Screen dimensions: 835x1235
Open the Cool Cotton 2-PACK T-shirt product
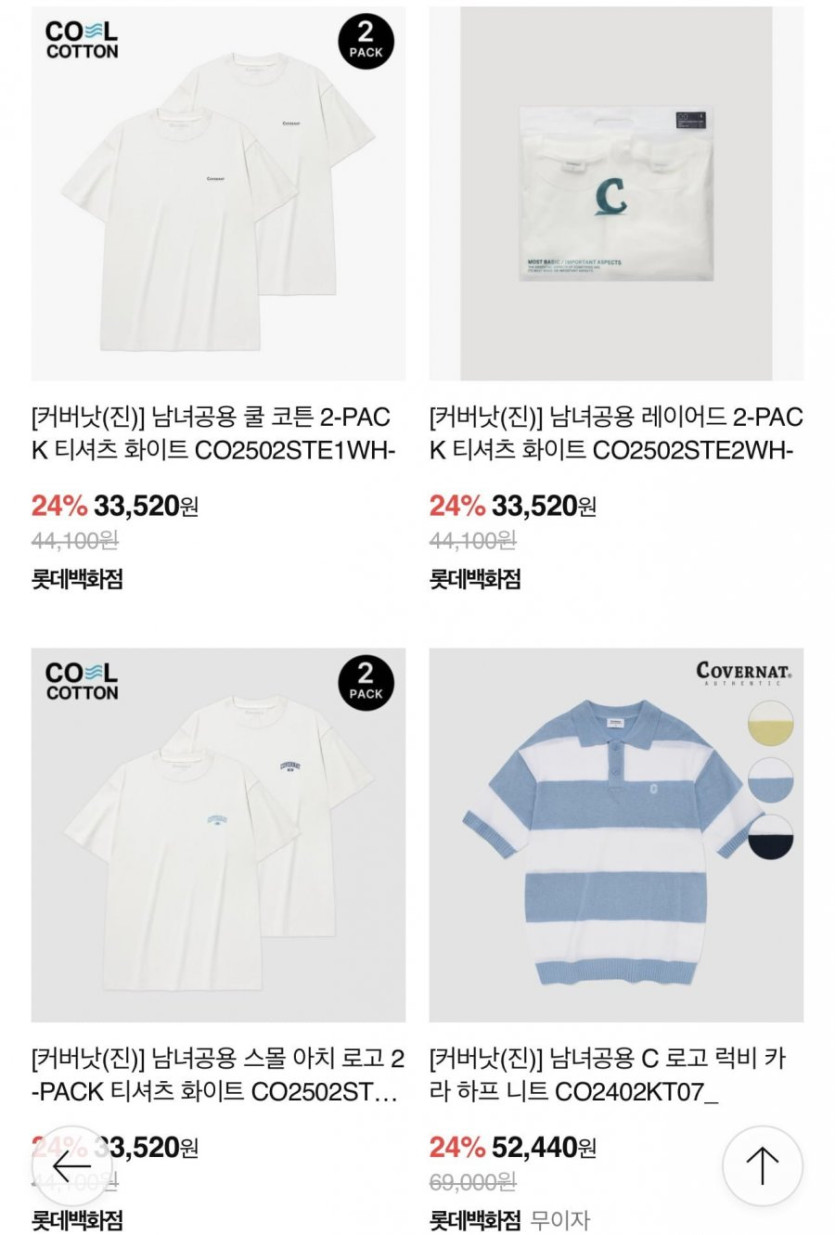(218, 195)
